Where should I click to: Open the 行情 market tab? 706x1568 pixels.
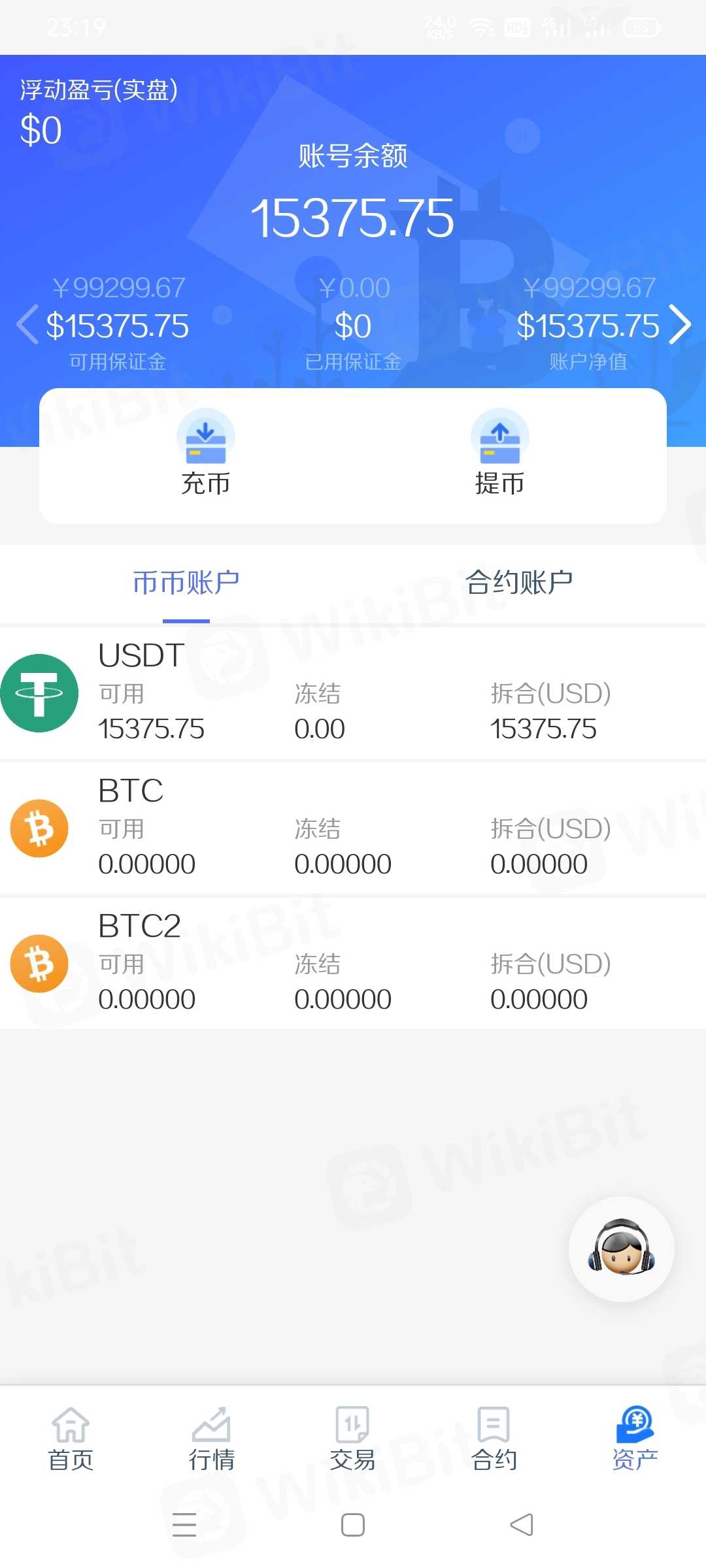pos(212,1439)
